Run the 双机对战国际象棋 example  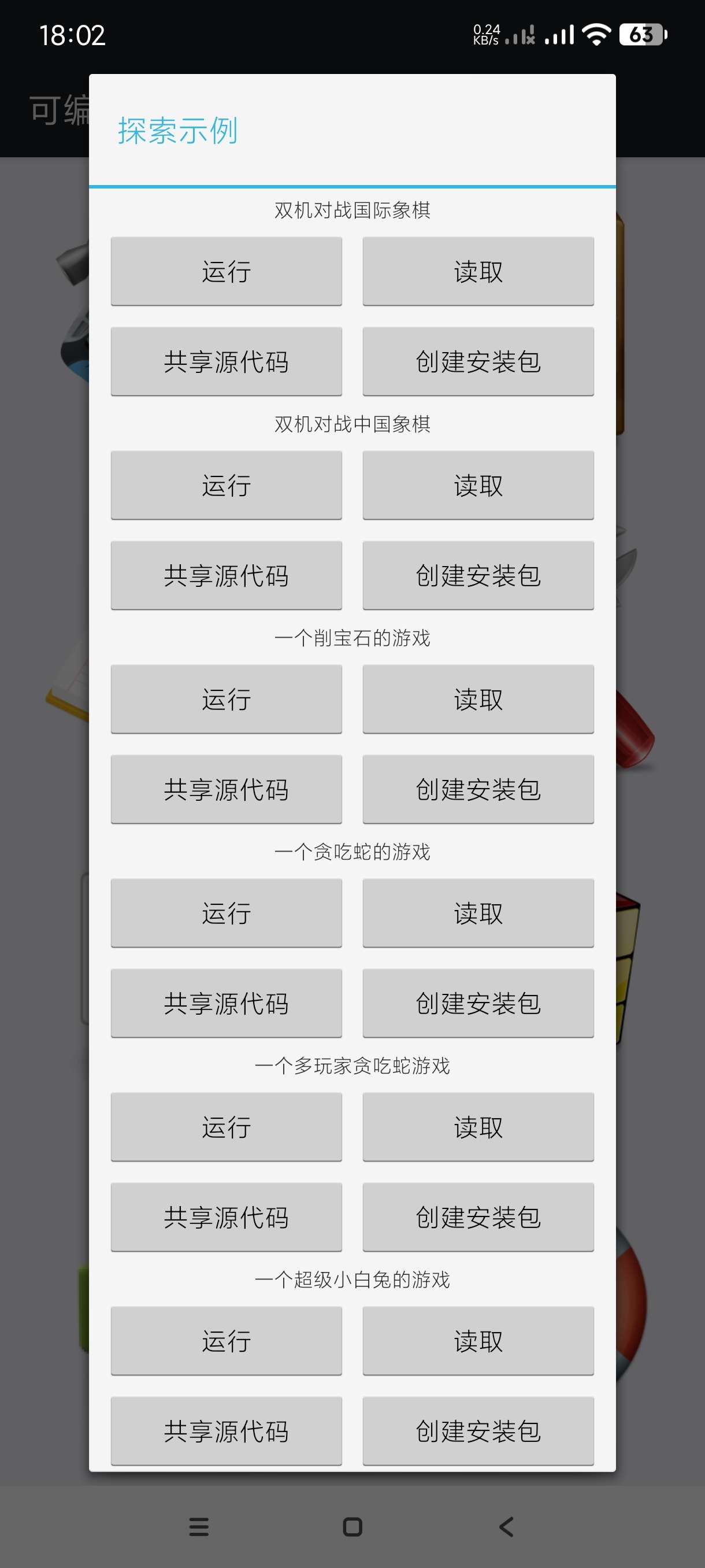pyautogui.click(x=226, y=272)
